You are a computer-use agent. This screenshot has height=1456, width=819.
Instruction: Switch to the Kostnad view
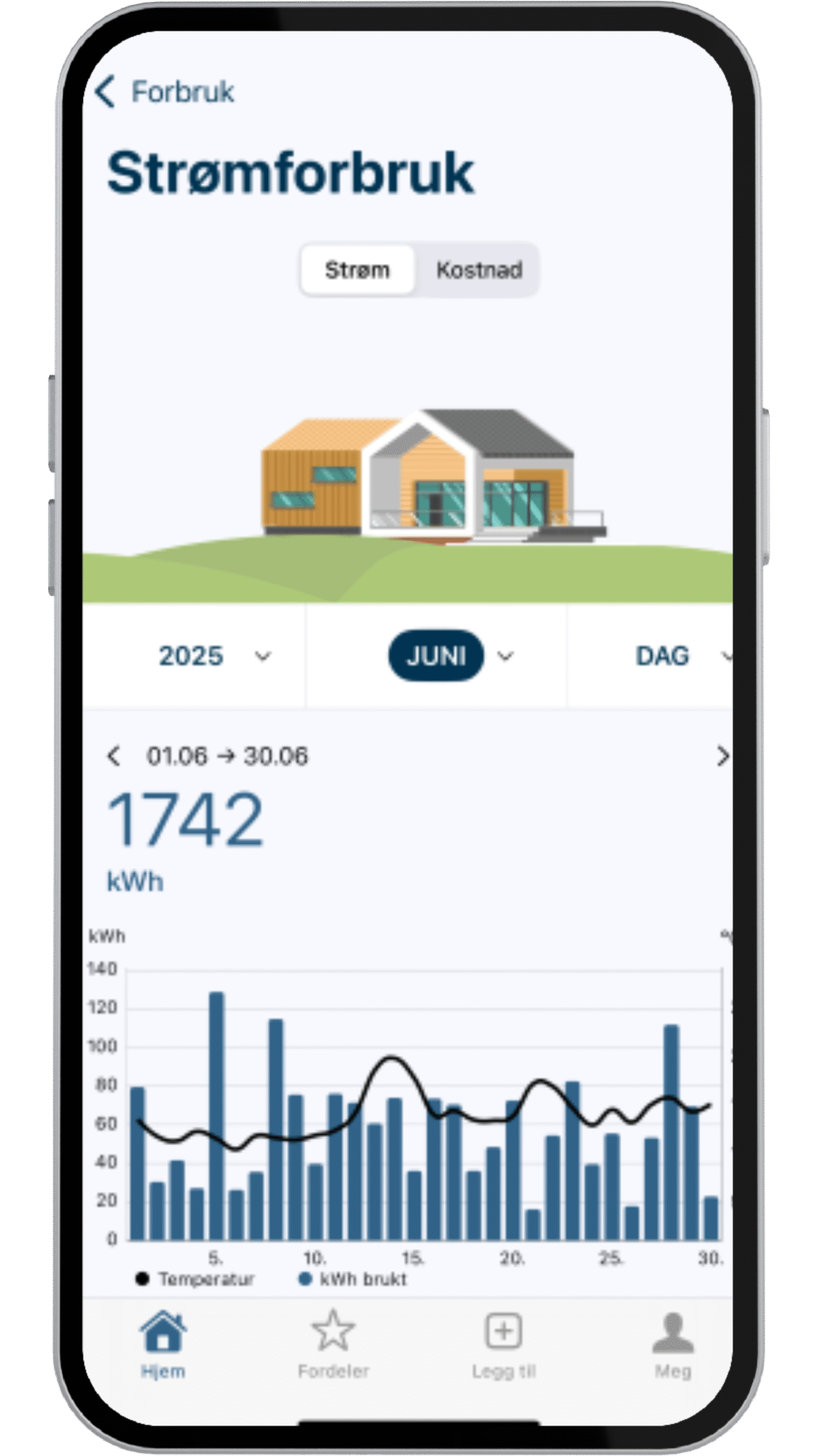(x=479, y=270)
